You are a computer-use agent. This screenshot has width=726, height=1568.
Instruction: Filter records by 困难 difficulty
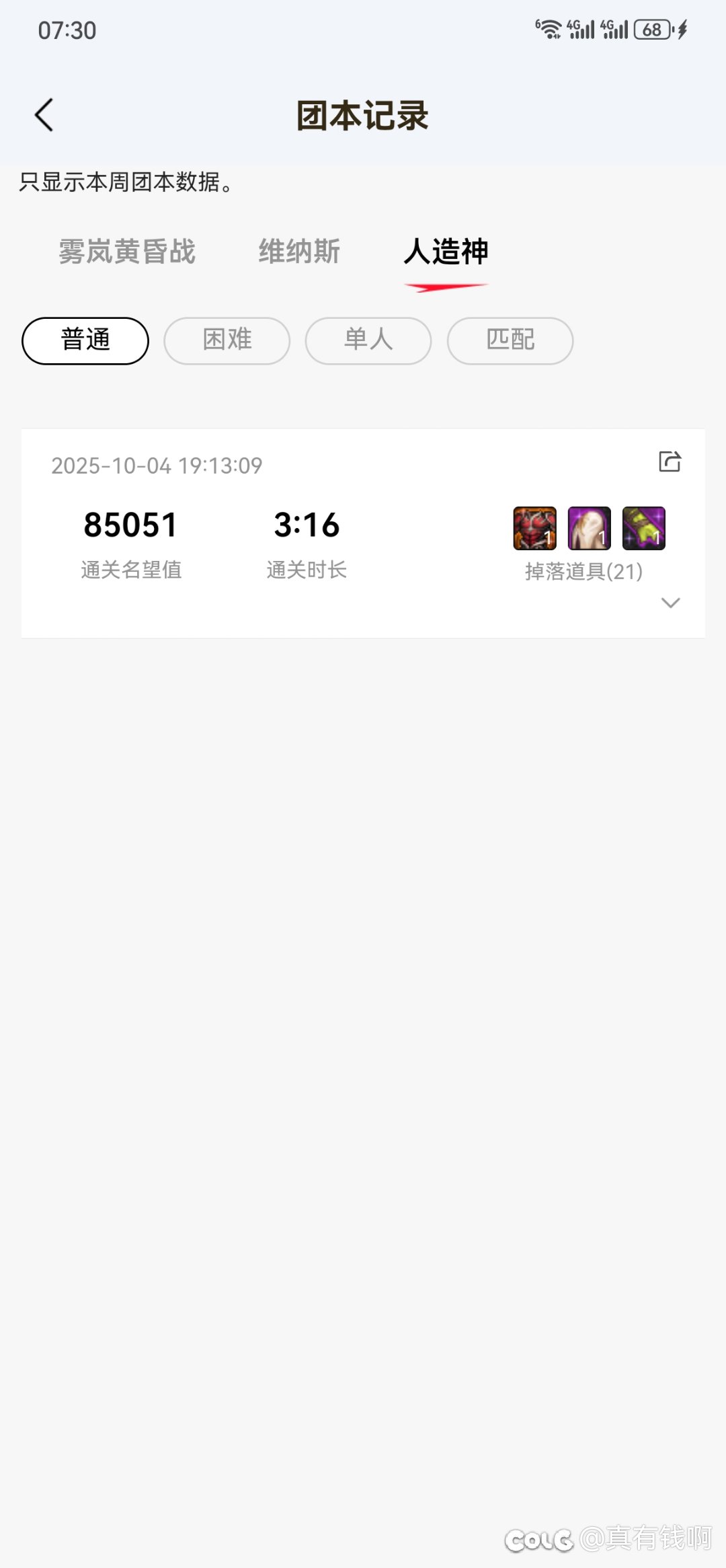pyautogui.click(x=227, y=340)
